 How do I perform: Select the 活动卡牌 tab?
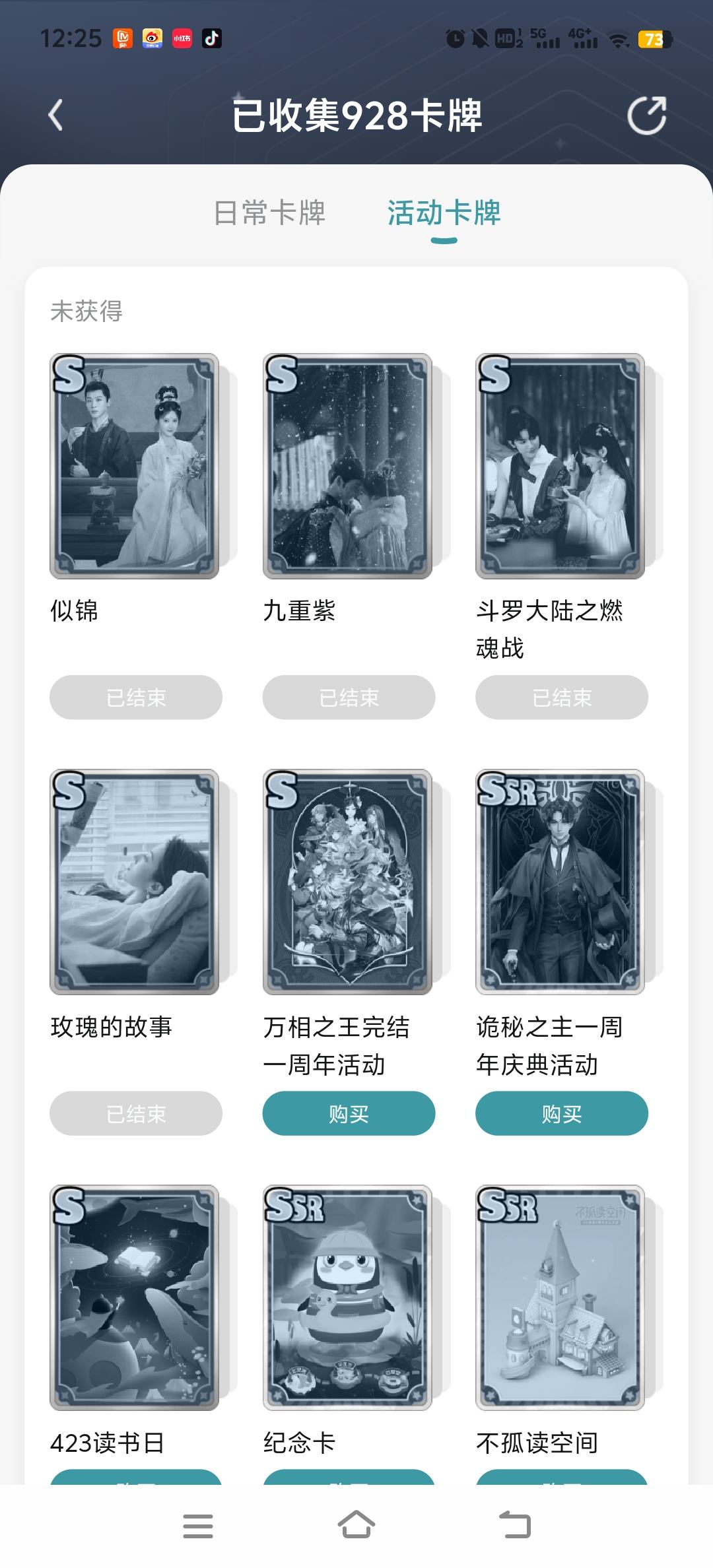click(x=444, y=213)
